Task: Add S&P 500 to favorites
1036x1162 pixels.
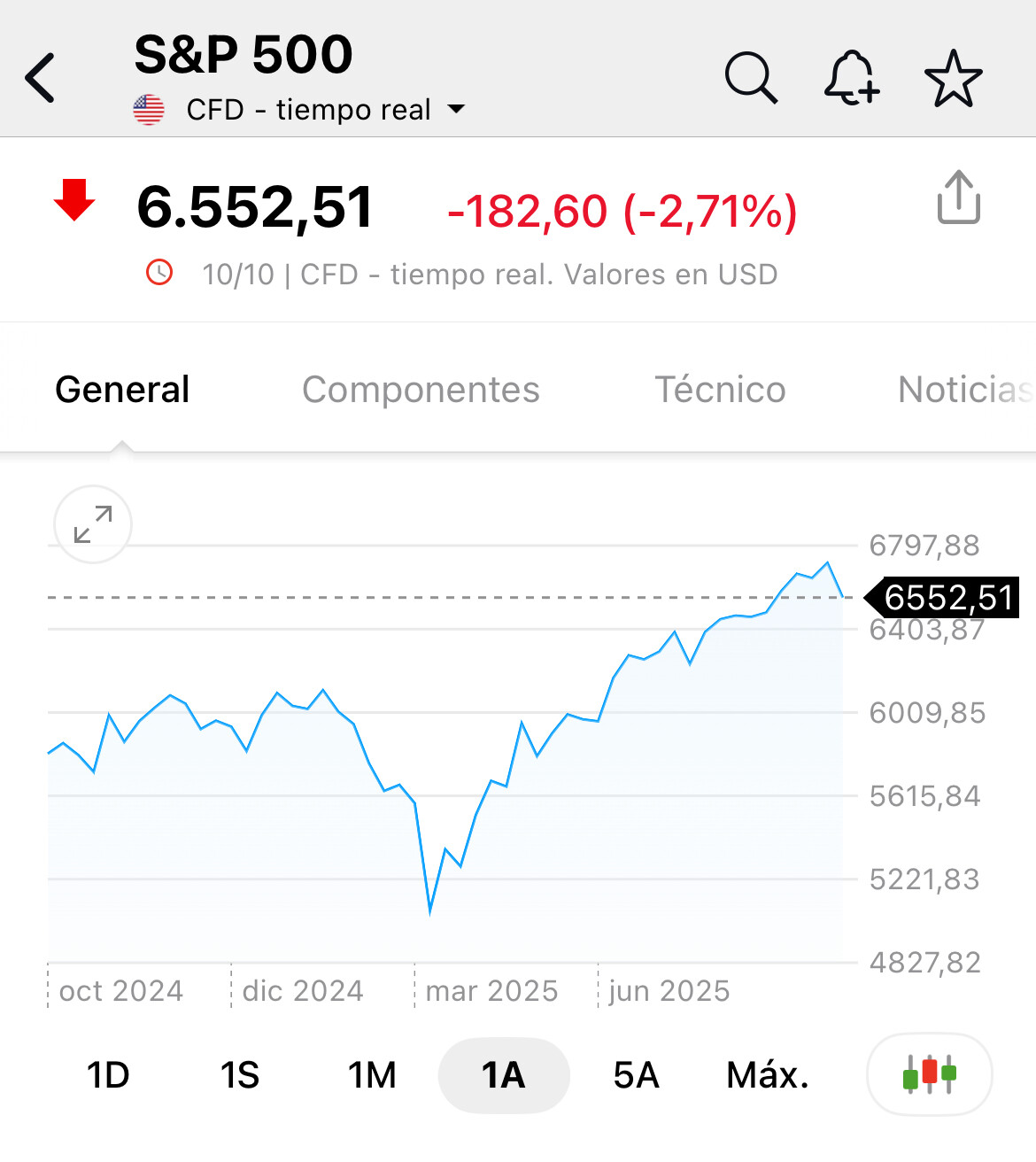Action: (953, 78)
